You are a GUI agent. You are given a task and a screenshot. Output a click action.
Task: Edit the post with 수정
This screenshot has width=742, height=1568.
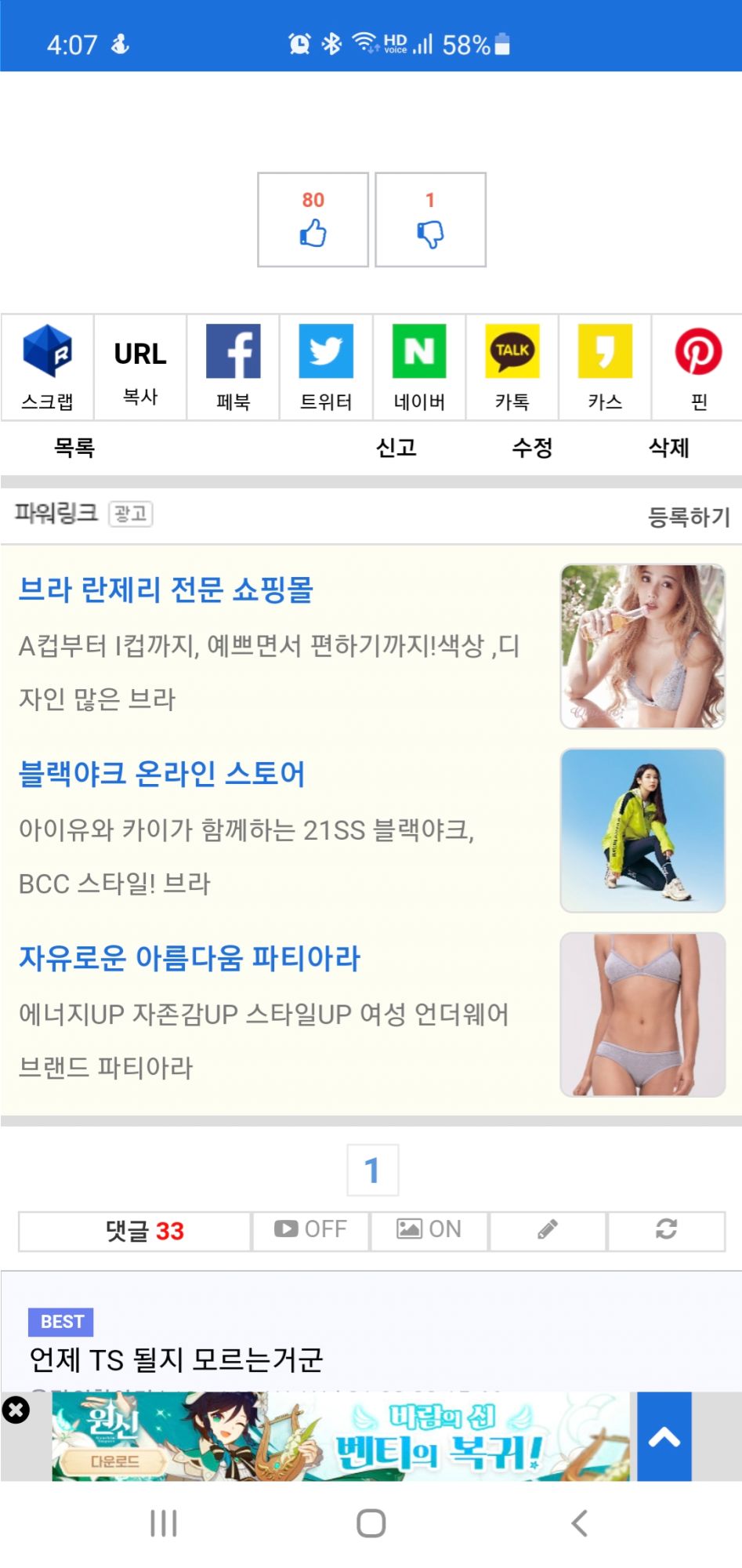[x=533, y=448]
